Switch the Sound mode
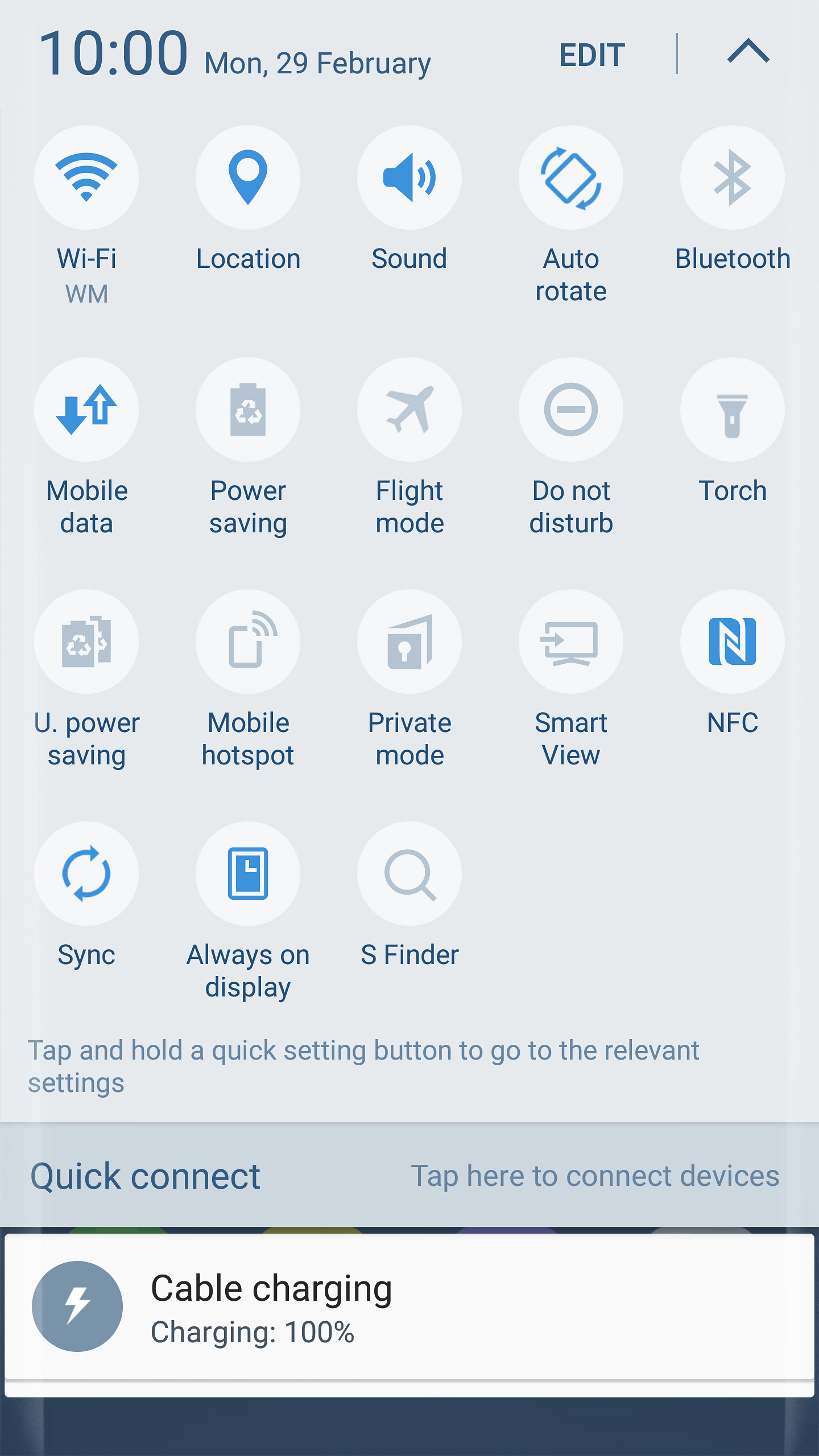This screenshot has height=1456, width=819. (x=409, y=177)
